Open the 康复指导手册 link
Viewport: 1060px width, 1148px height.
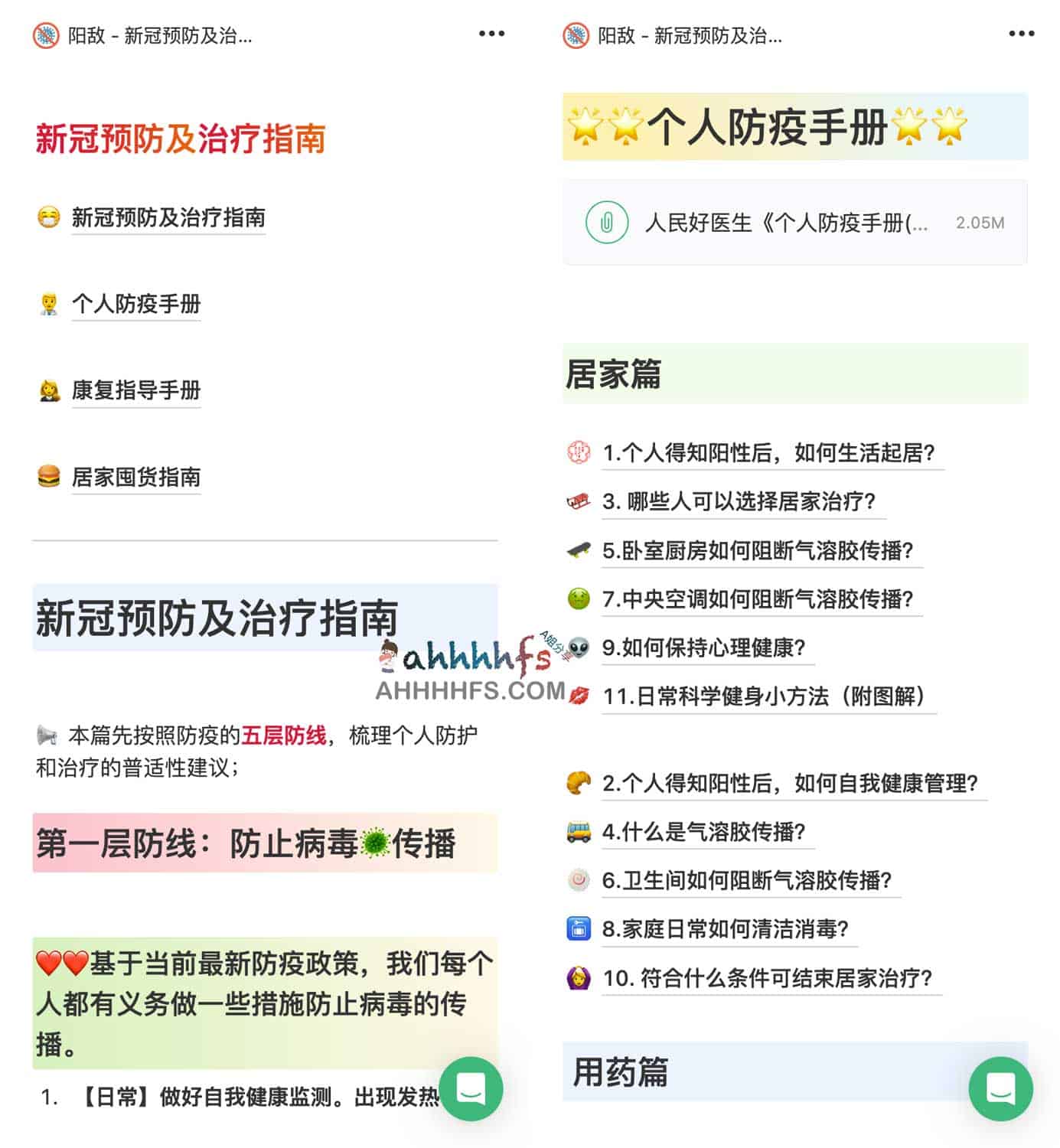(135, 390)
